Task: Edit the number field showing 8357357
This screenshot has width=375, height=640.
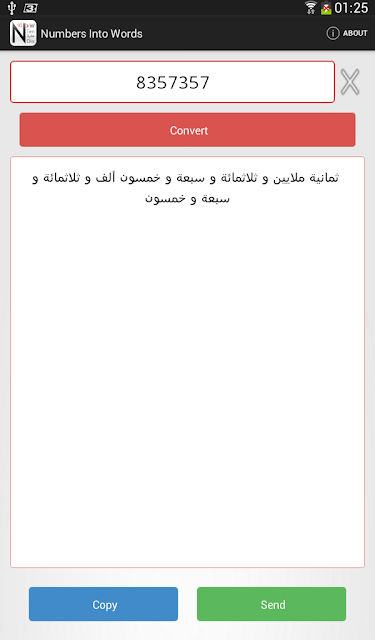Action: click(x=172, y=82)
